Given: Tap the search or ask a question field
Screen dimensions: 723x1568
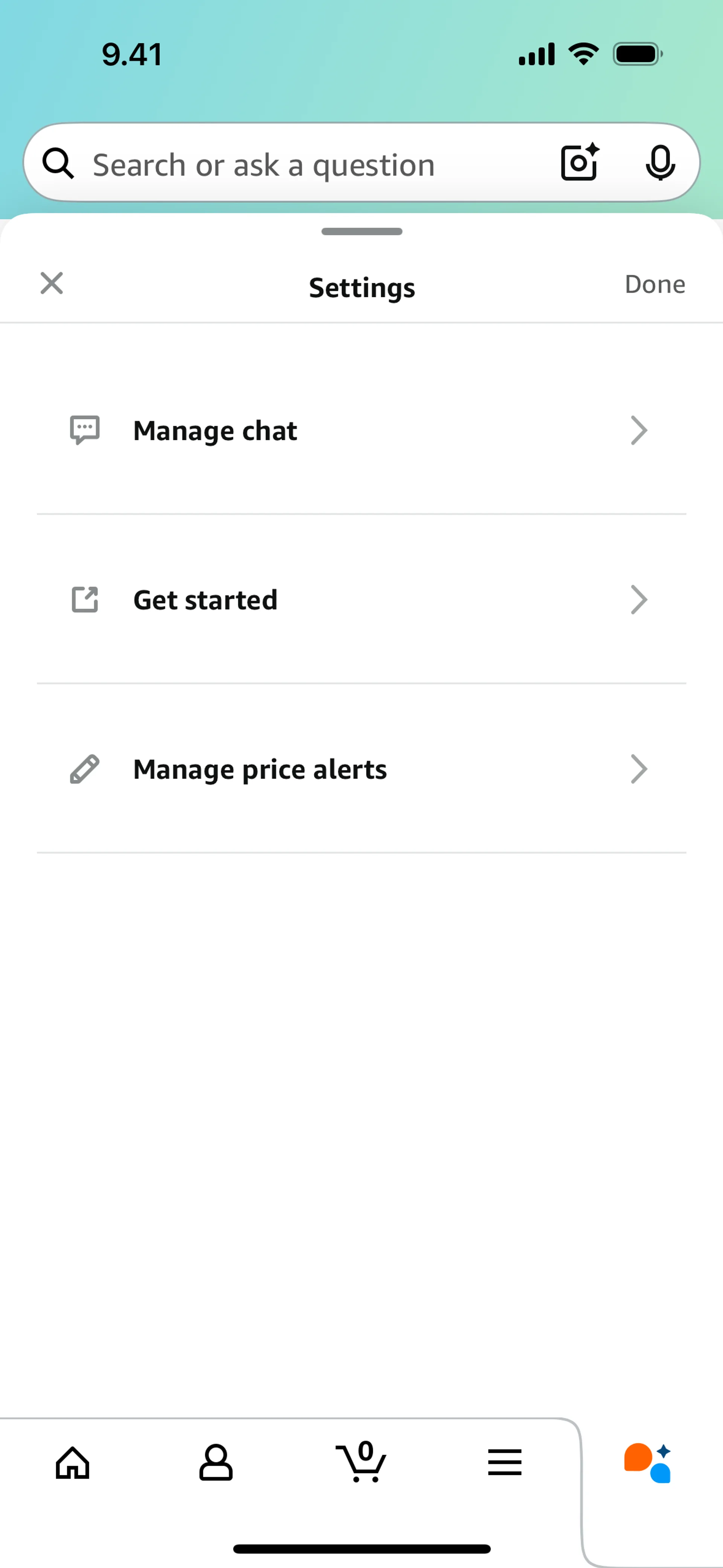Looking at the screenshot, I should 304,164.
